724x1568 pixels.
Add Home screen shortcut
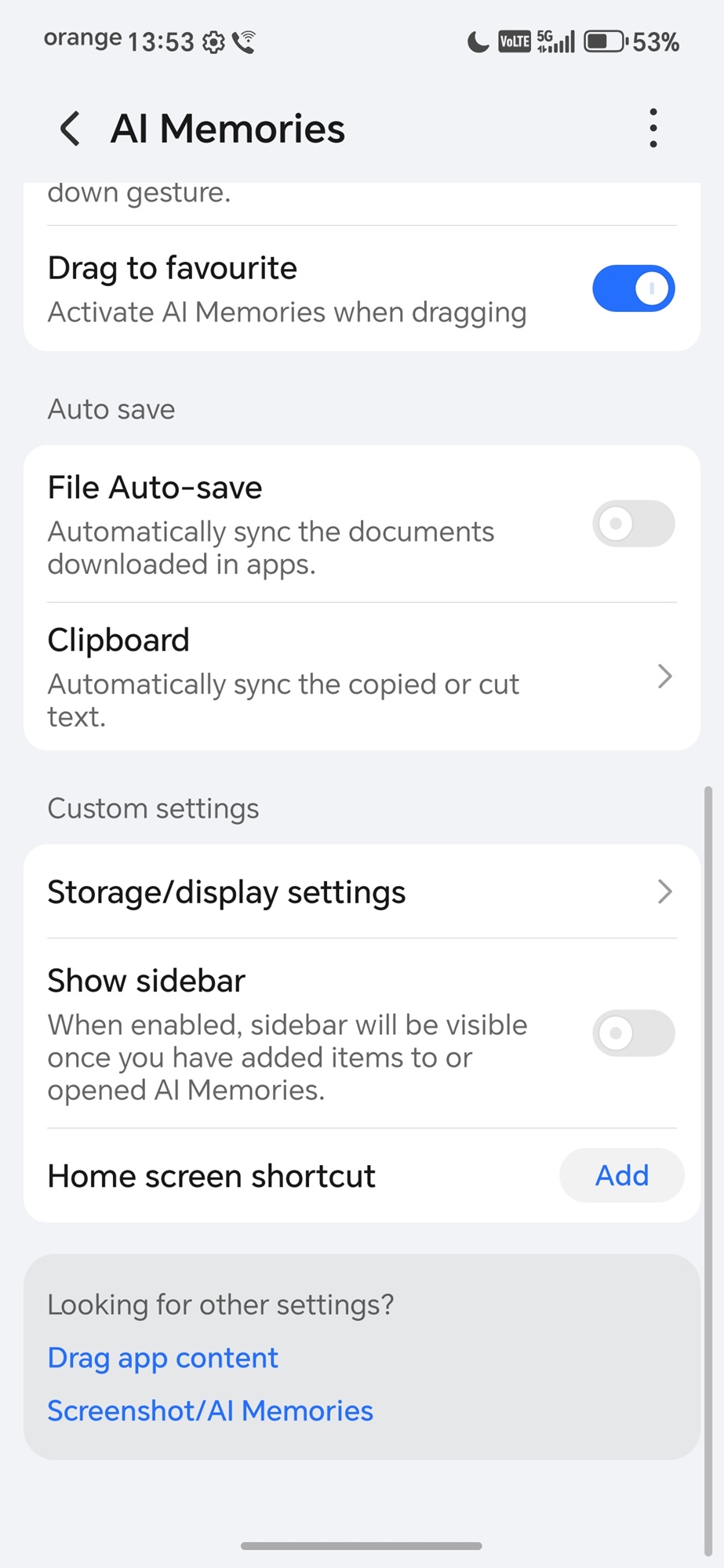[x=621, y=1175]
